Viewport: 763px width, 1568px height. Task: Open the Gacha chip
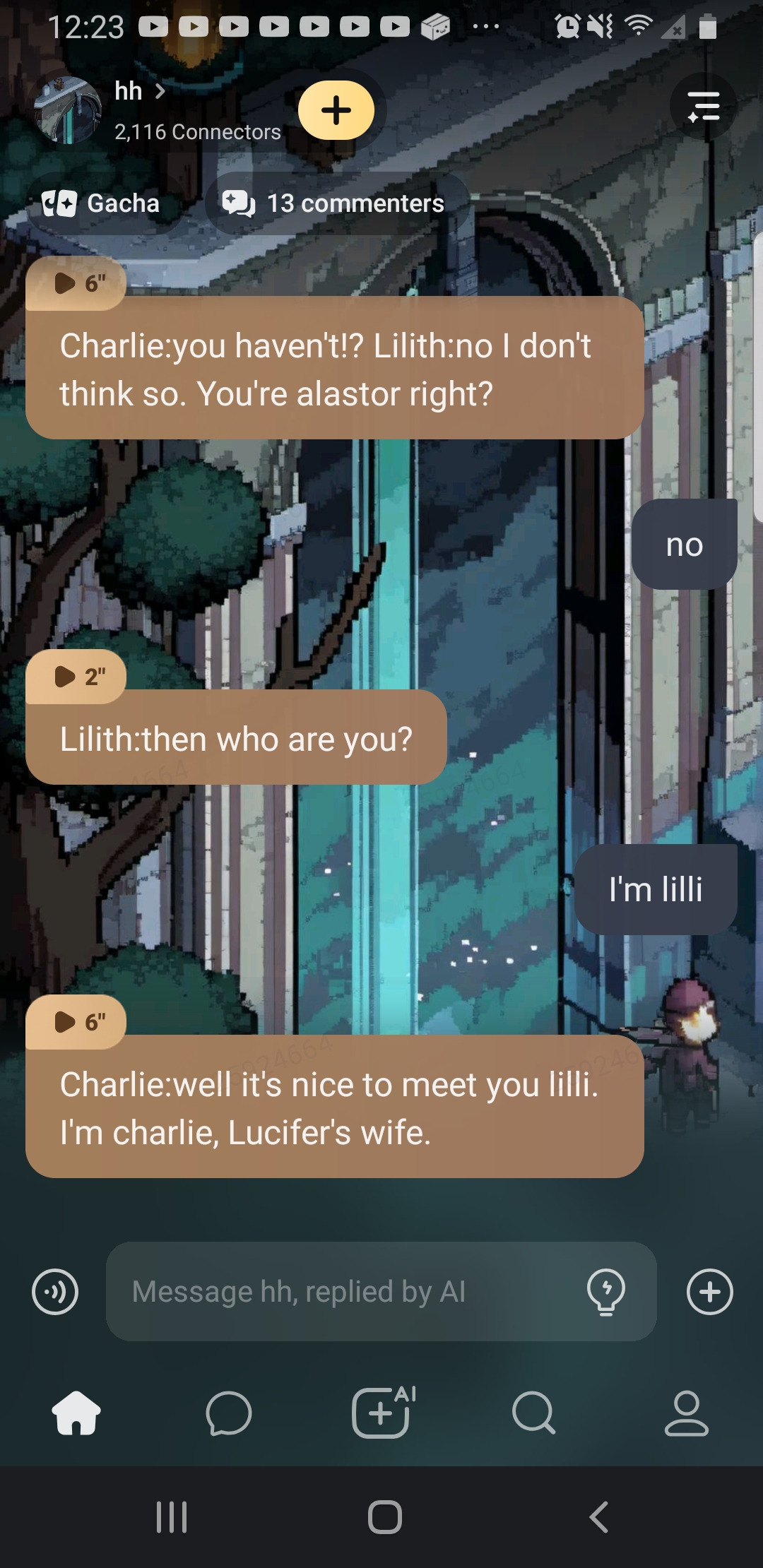pyautogui.click(x=102, y=203)
